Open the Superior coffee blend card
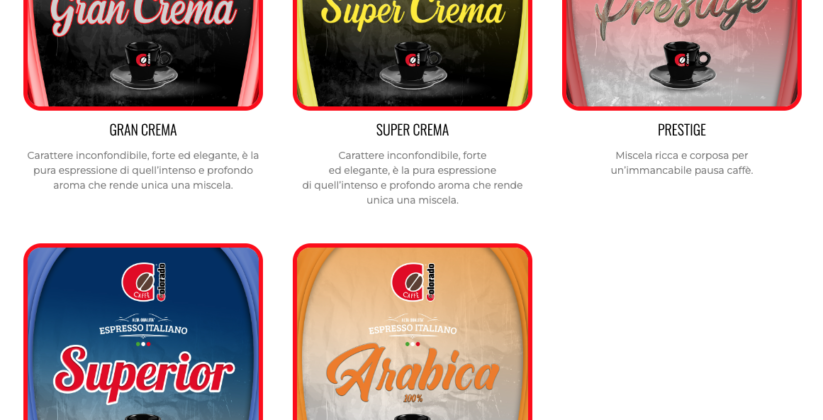The width and height of the screenshot is (823, 420). pos(143,335)
